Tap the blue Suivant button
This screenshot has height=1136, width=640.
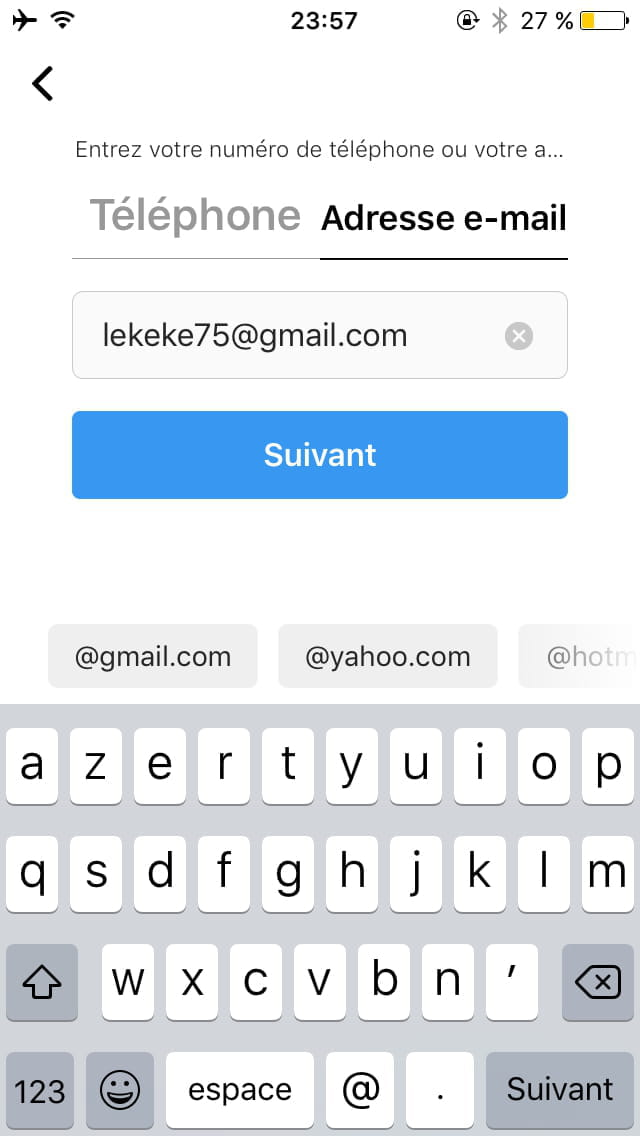tap(320, 455)
